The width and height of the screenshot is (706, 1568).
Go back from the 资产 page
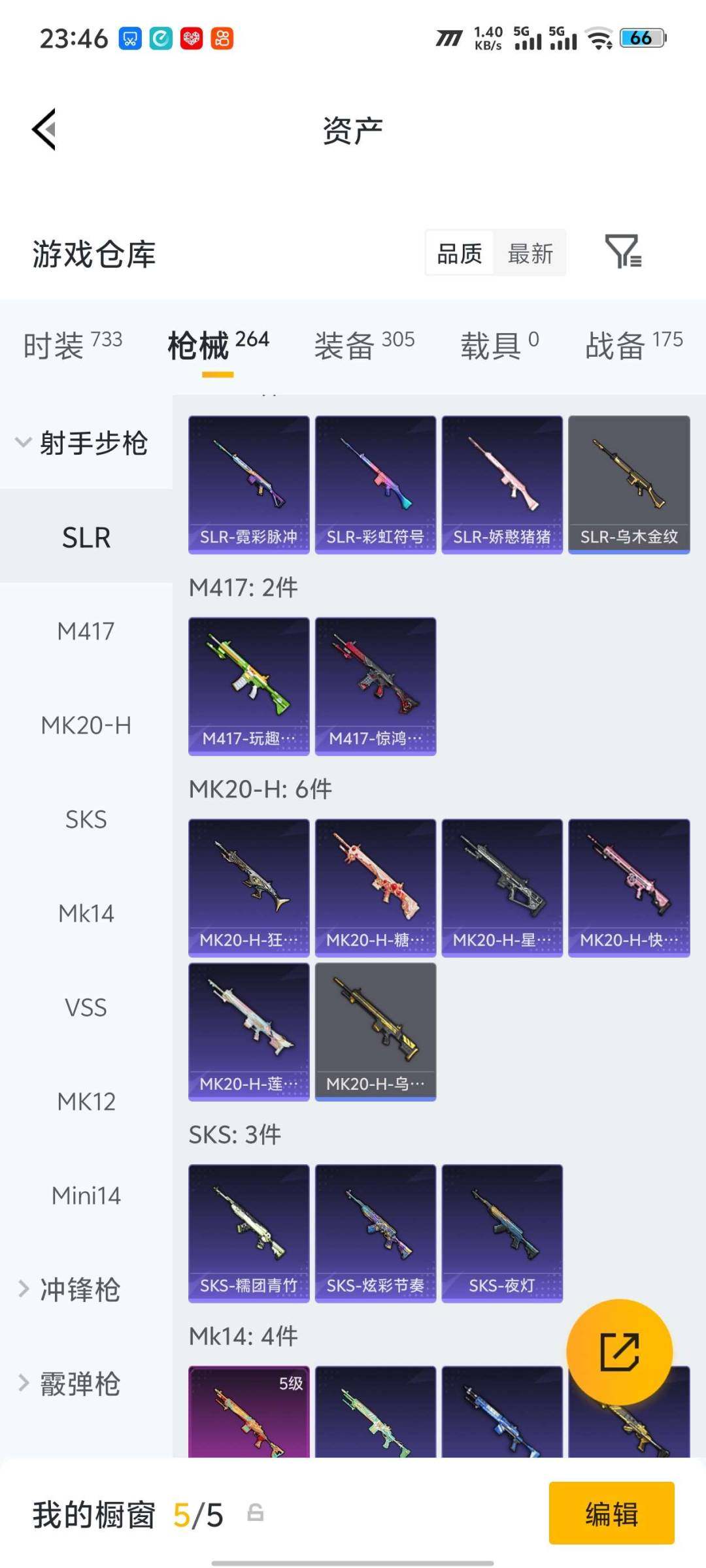click(44, 129)
